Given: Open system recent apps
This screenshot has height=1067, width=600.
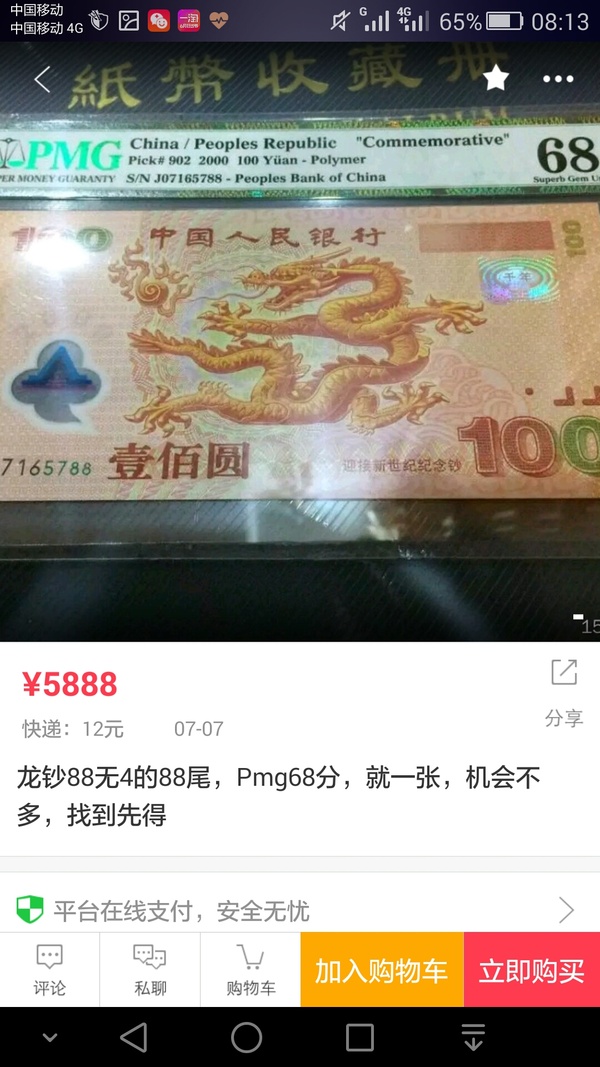Looking at the screenshot, I should tap(360, 1037).
